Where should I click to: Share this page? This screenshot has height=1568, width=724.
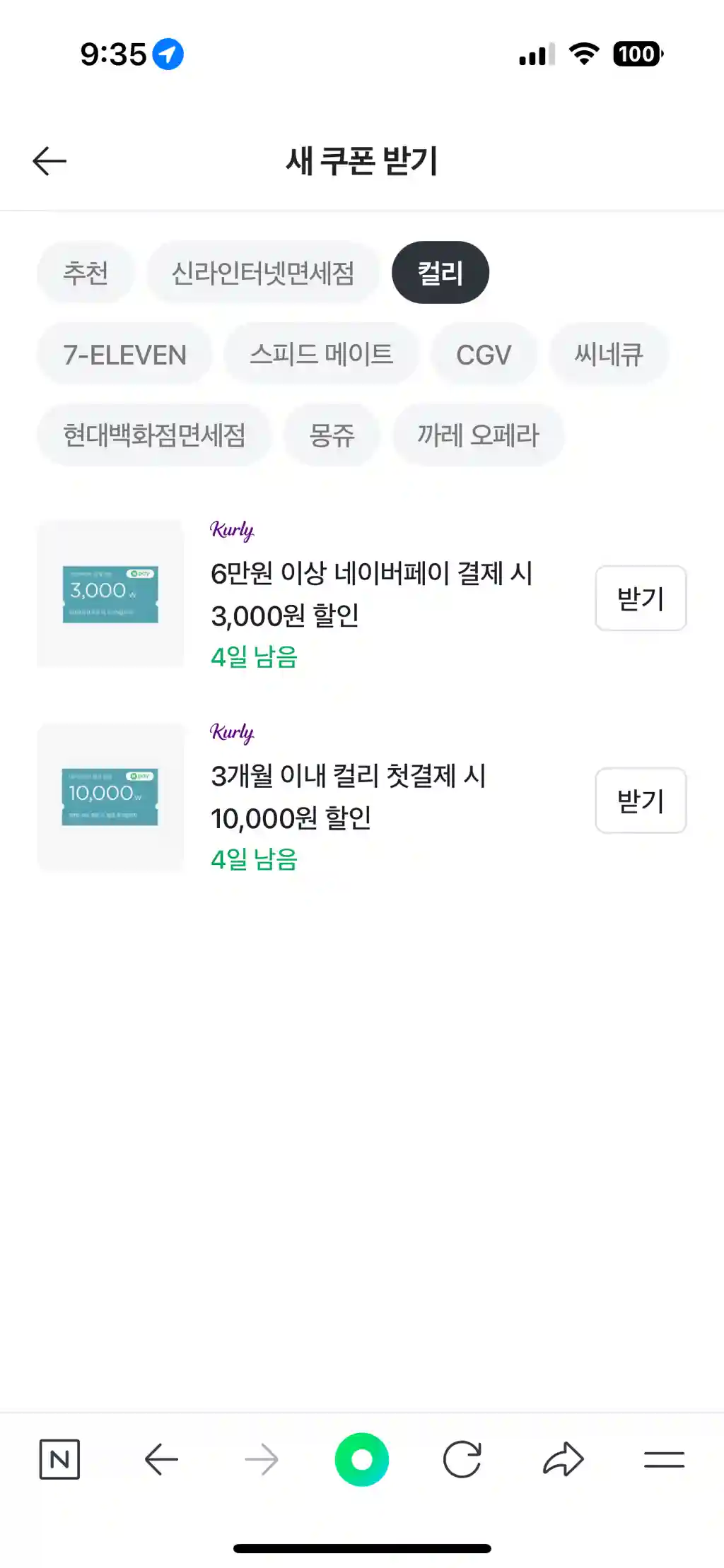(564, 1459)
